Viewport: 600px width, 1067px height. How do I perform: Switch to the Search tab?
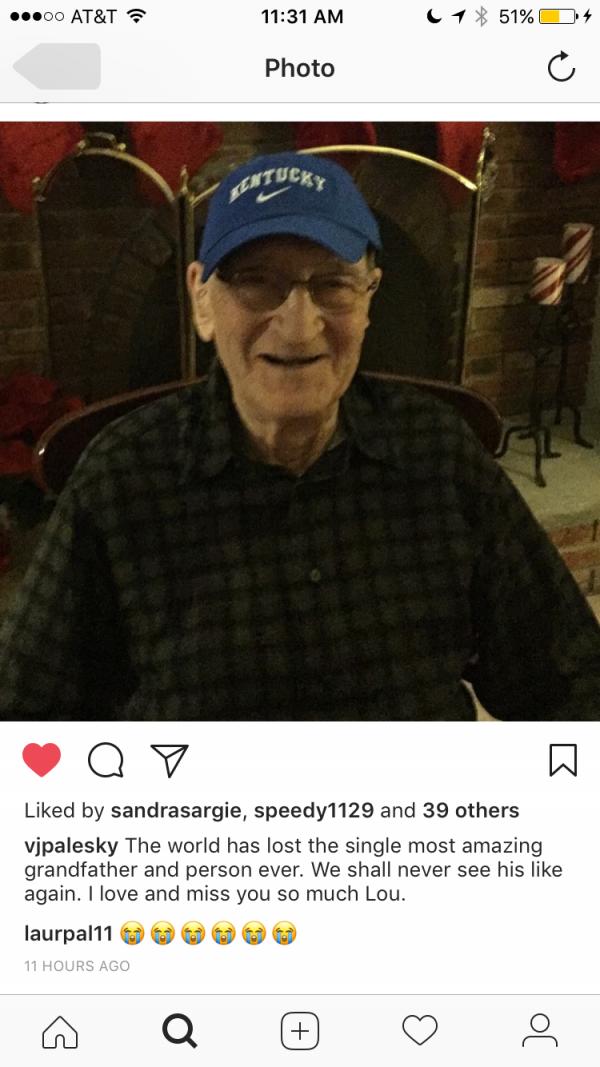click(x=180, y=1030)
